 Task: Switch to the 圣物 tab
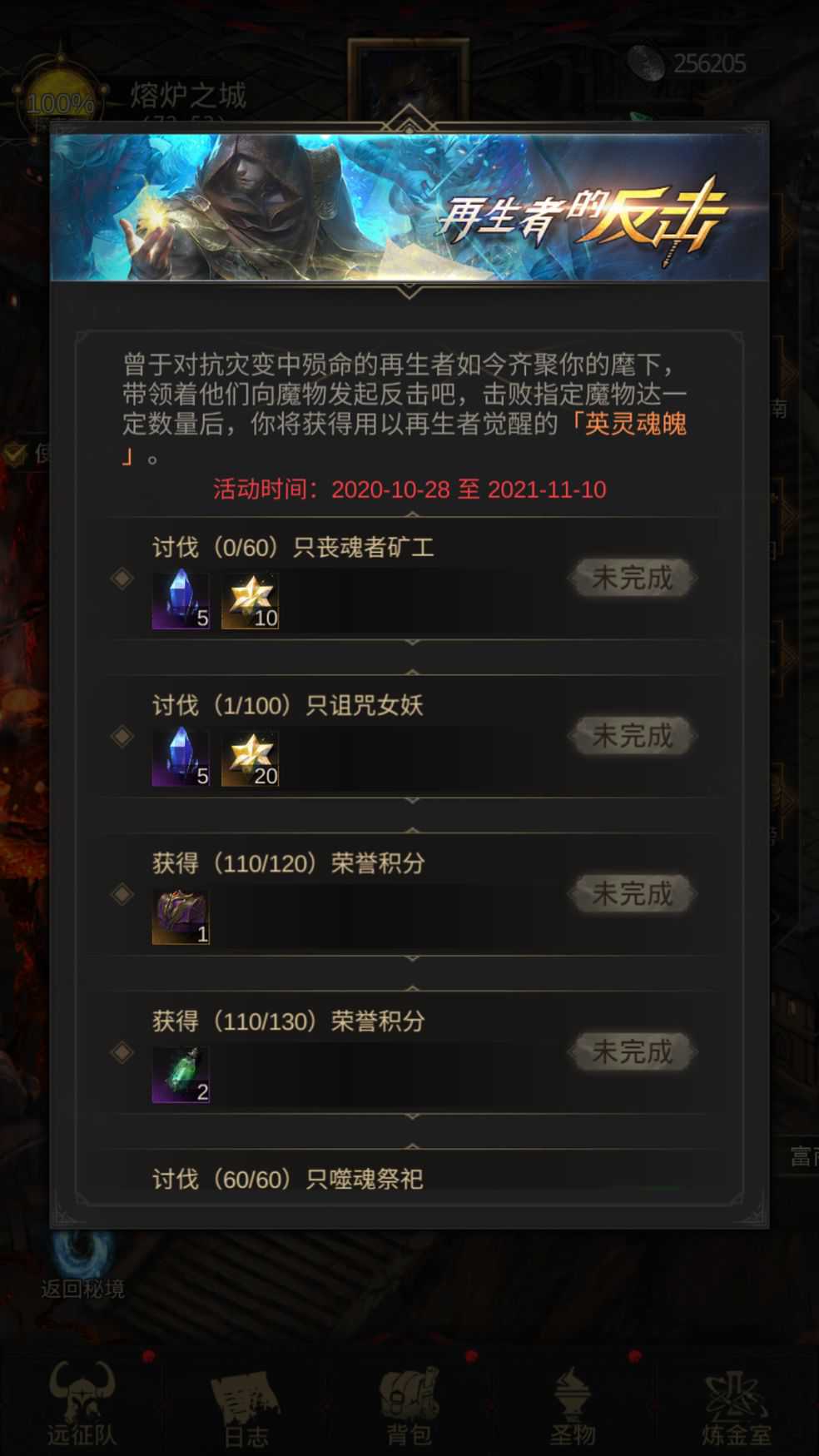[x=573, y=1404]
